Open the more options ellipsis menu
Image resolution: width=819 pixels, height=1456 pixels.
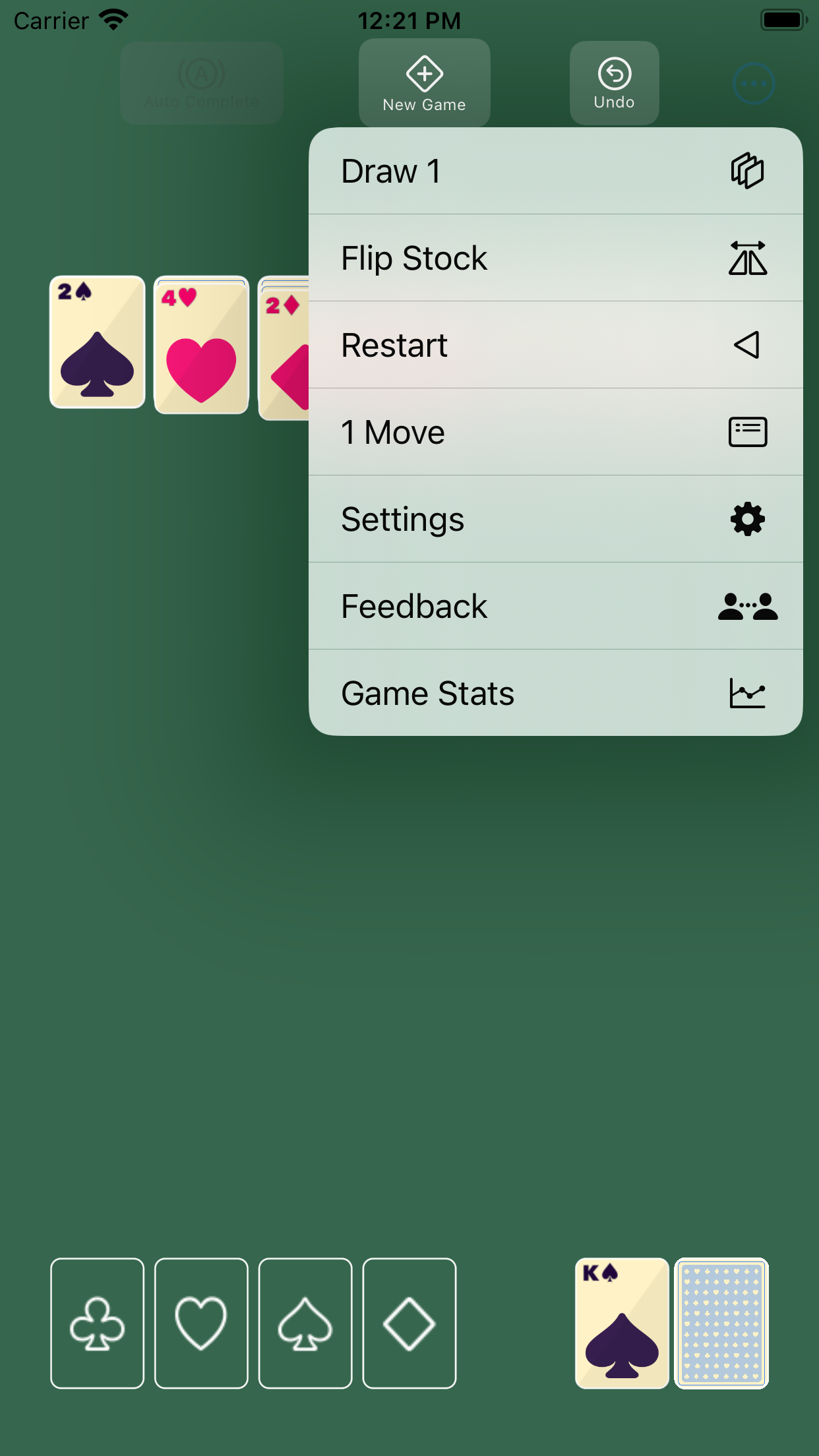coord(754,82)
